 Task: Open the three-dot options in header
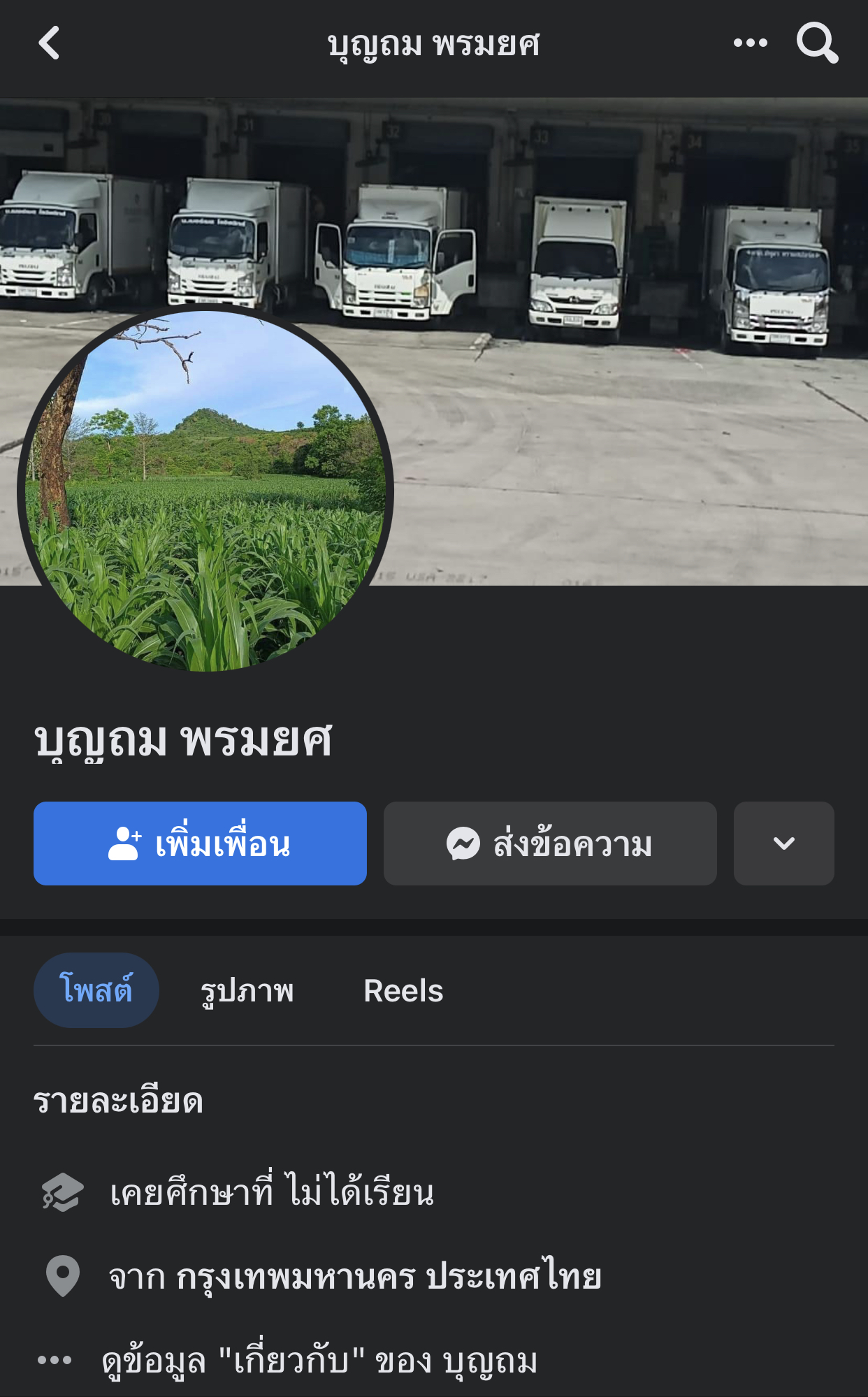tap(750, 43)
